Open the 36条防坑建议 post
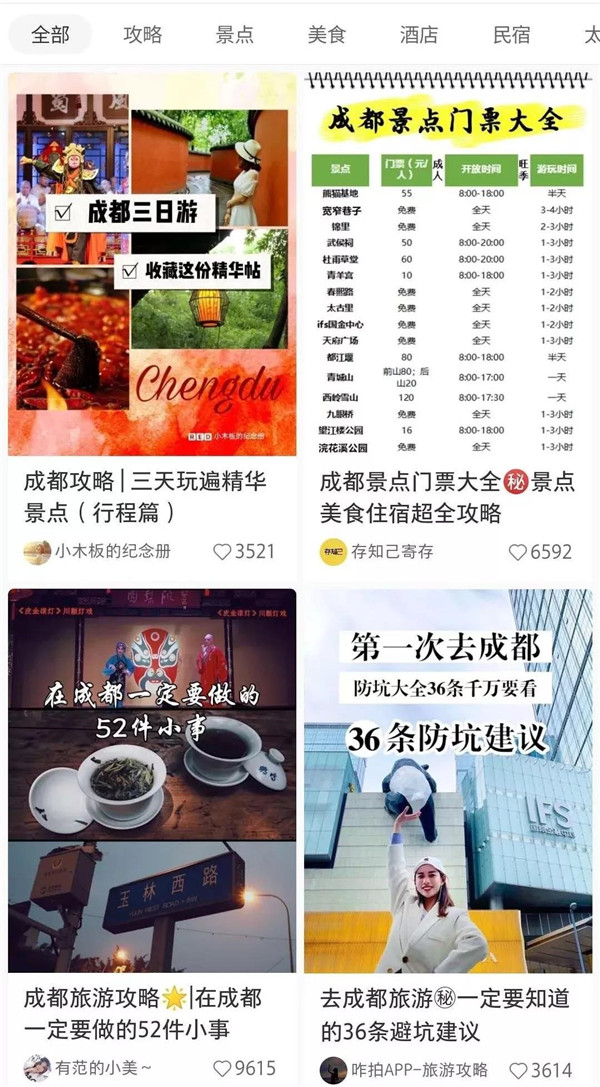Screen dimensions: 600x1087 pyautogui.click(x=448, y=780)
